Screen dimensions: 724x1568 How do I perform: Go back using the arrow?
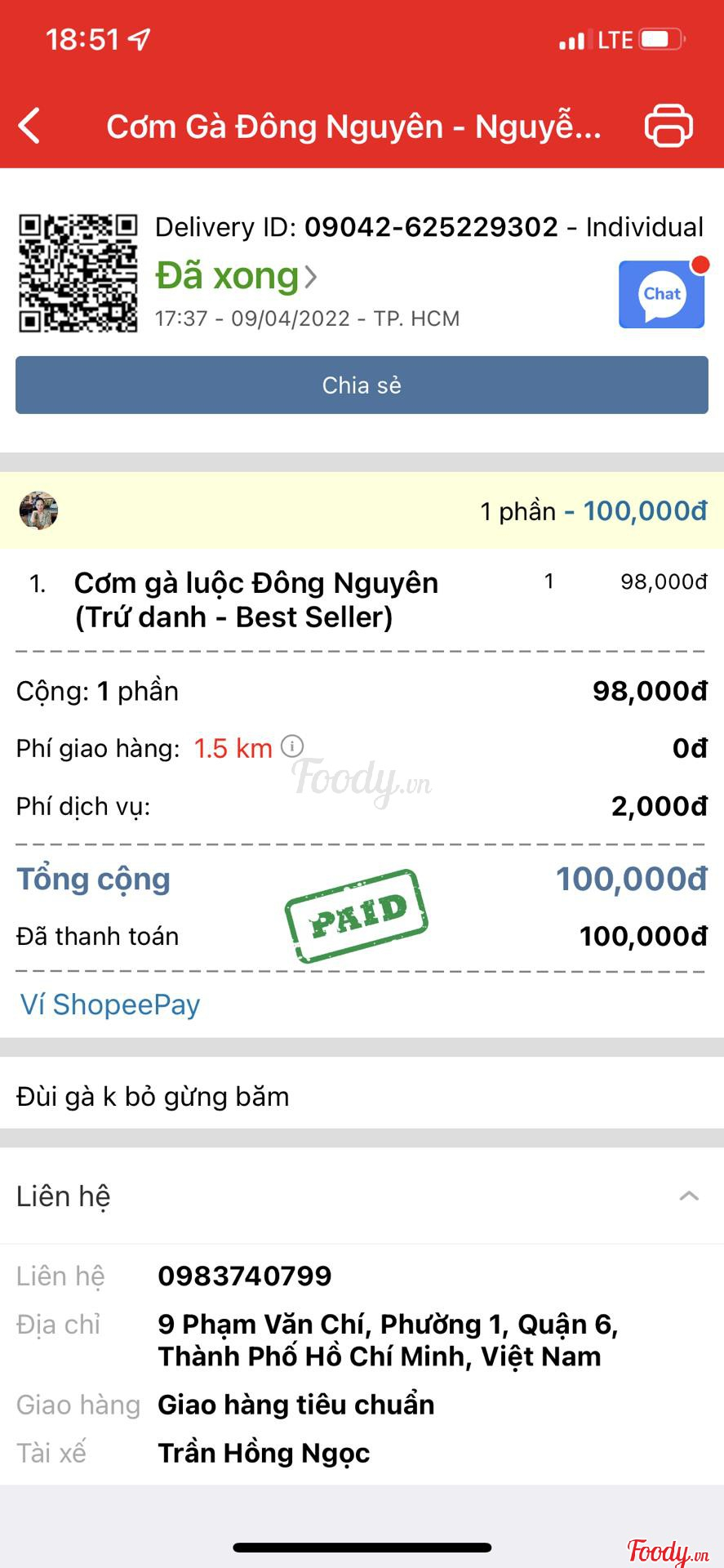pos(29,127)
